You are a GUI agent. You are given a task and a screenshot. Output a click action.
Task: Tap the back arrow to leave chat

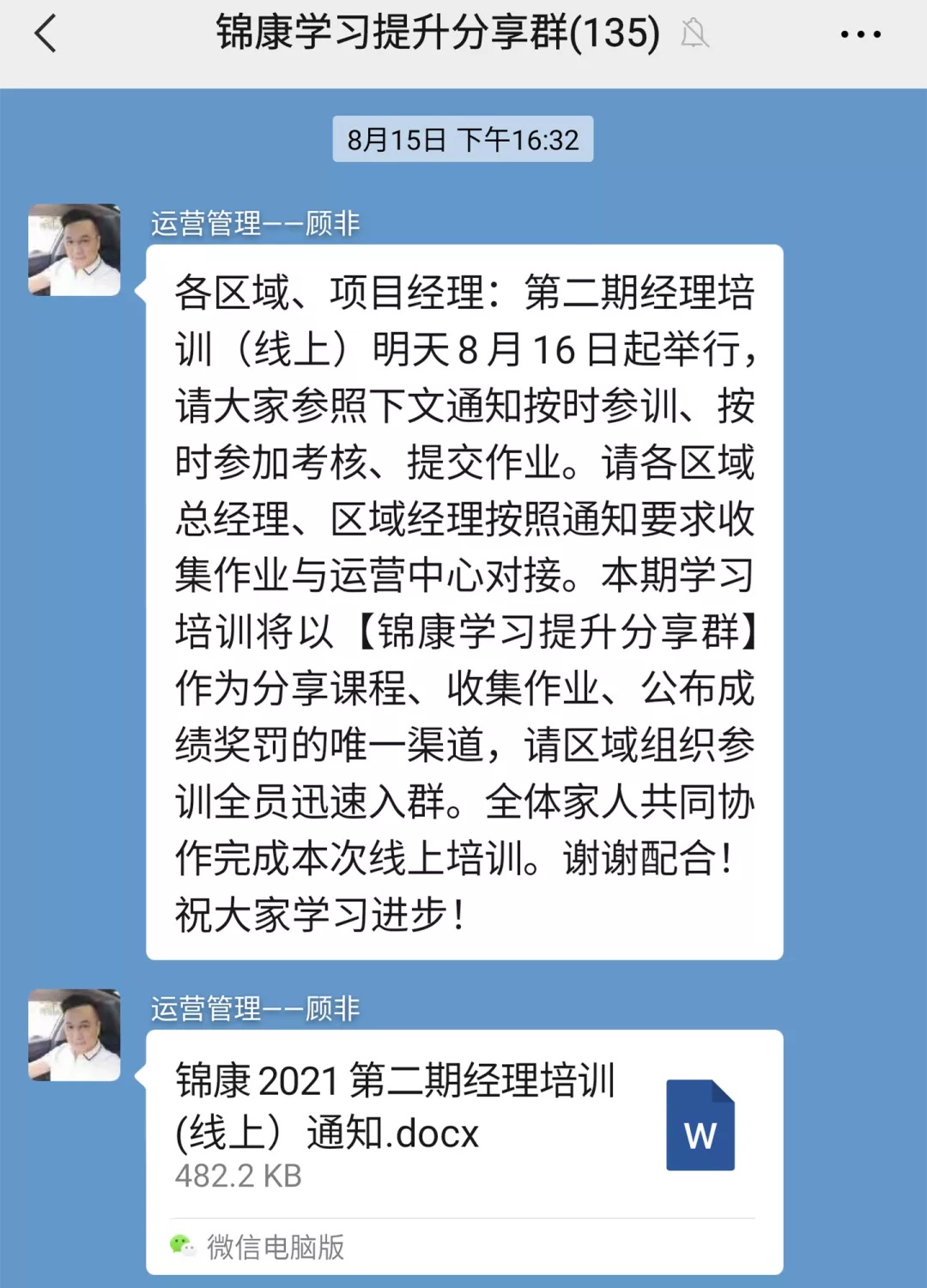tap(43, 34)
